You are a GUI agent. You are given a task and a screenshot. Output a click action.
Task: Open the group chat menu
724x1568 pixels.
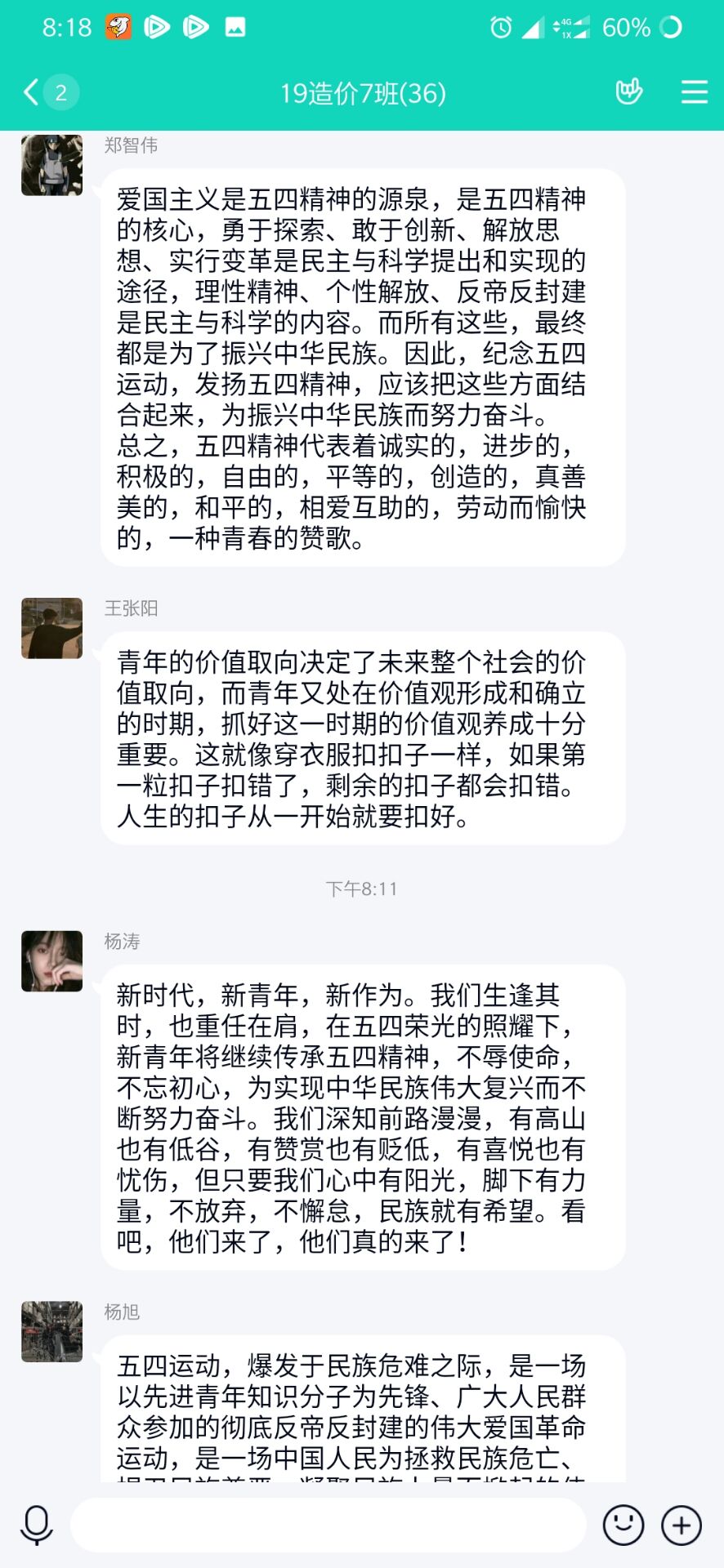pos(694,92)
